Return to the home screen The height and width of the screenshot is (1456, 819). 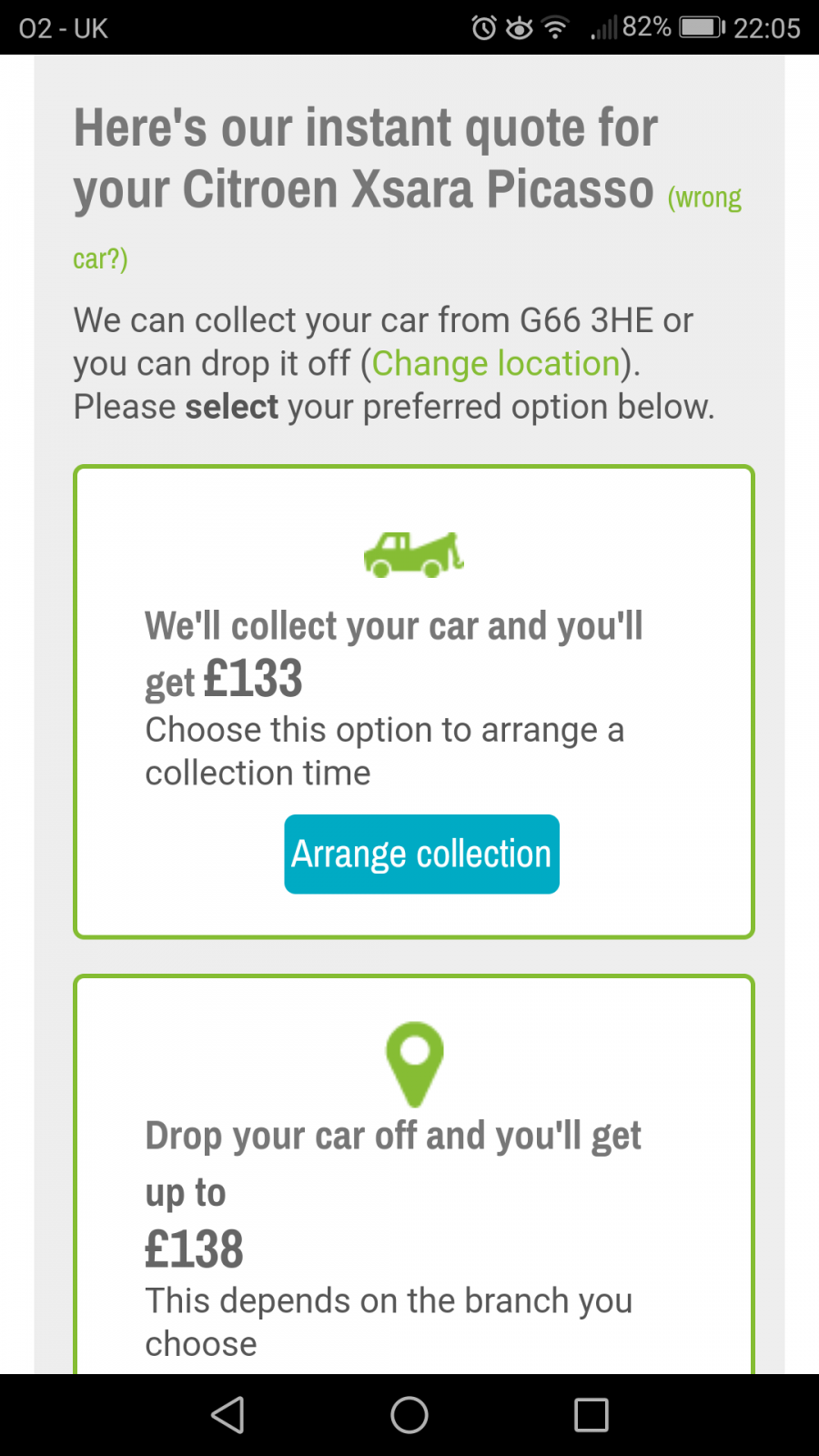click(409, 1415)
